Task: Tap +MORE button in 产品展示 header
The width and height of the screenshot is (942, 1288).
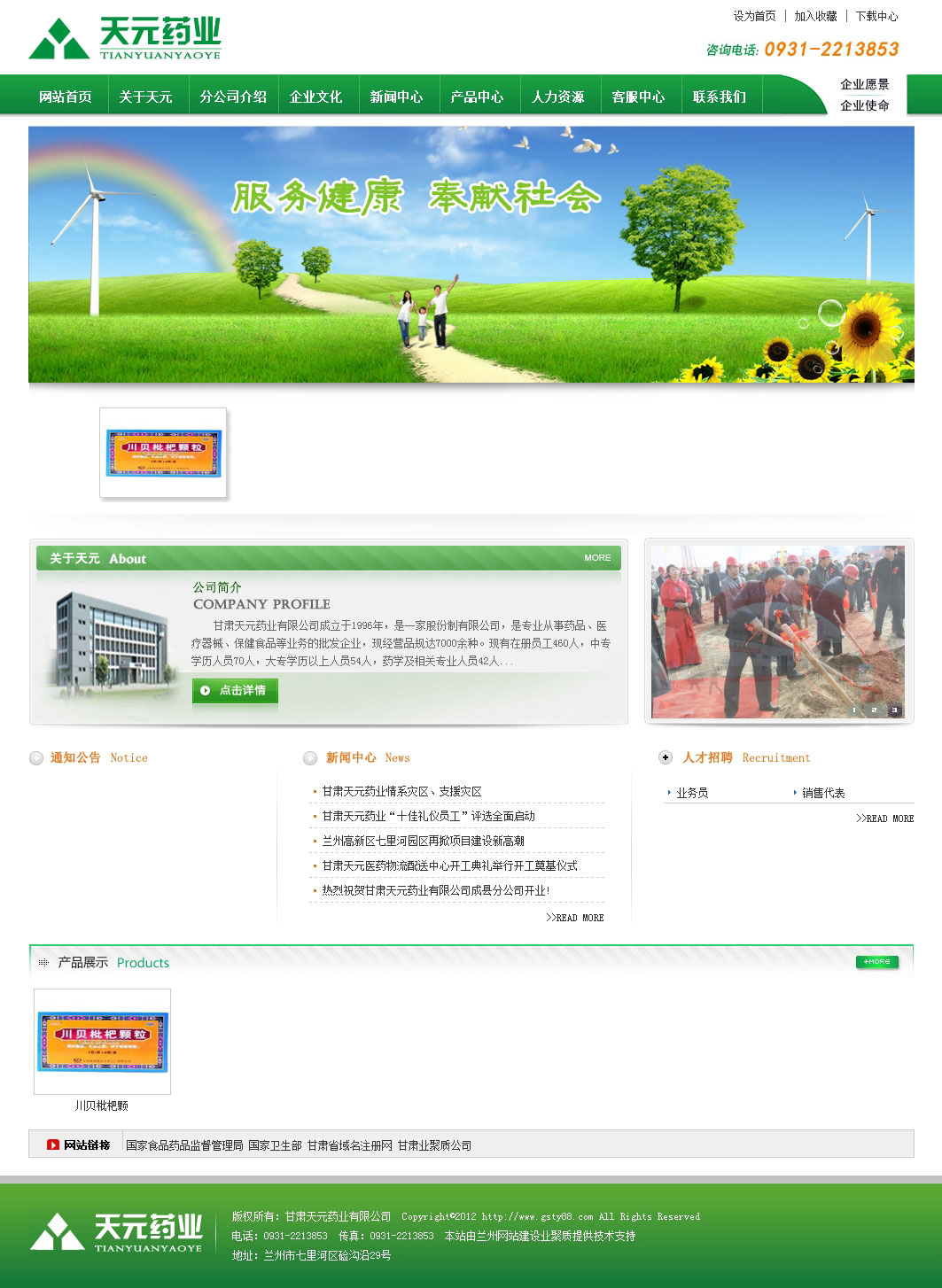Action: click(876, 961)
